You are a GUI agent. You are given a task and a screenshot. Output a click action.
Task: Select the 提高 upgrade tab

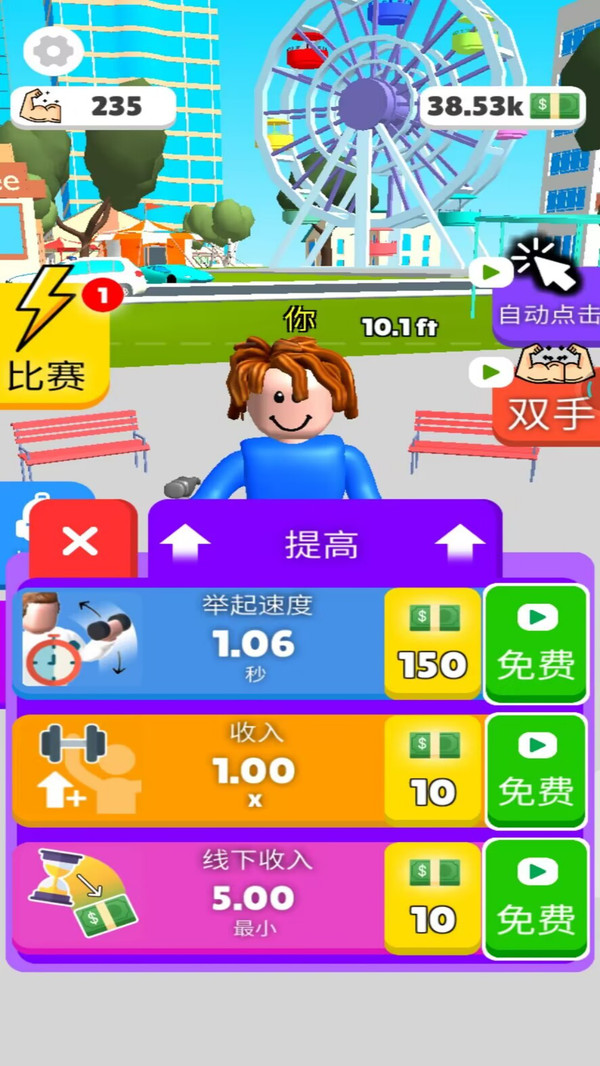coord(323,544)
